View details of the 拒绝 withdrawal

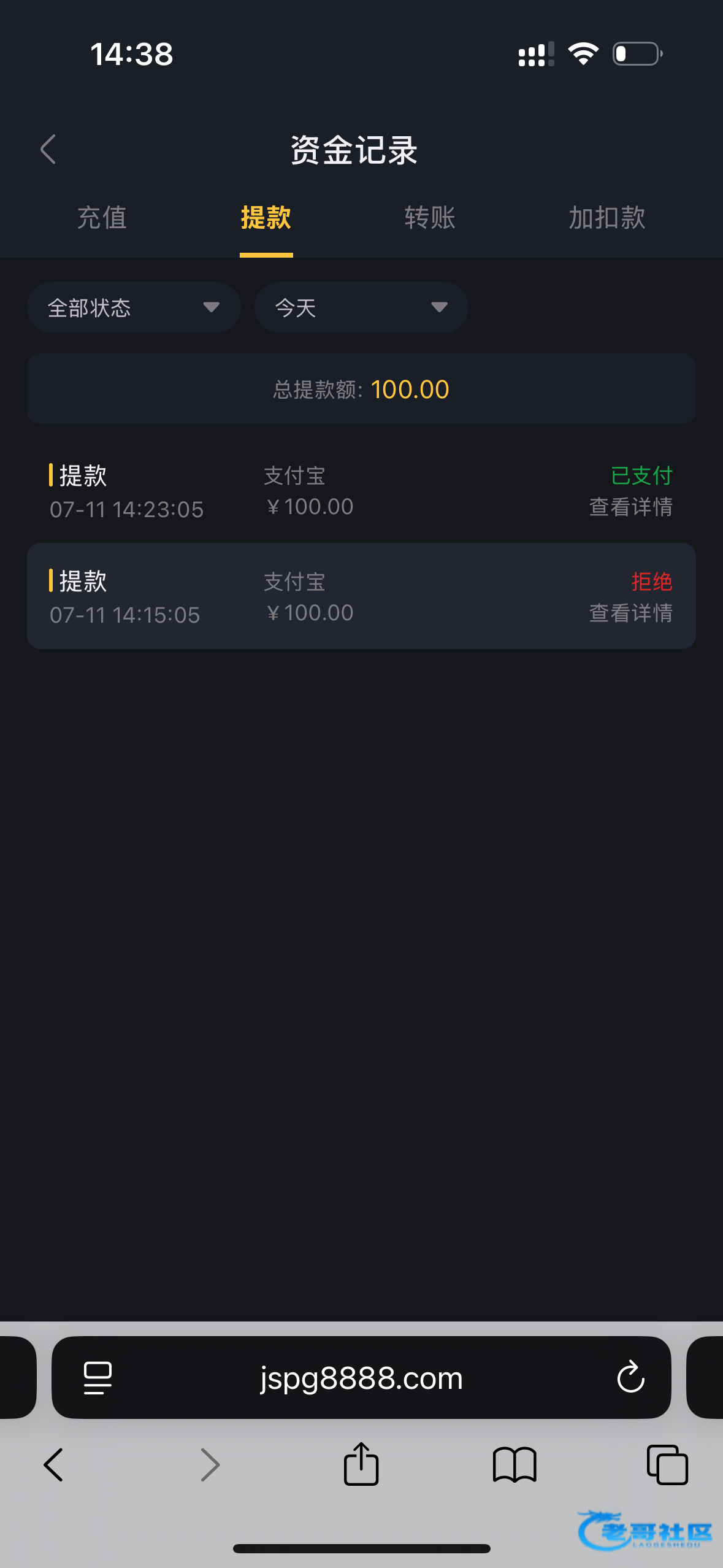(x=630, y=613)
